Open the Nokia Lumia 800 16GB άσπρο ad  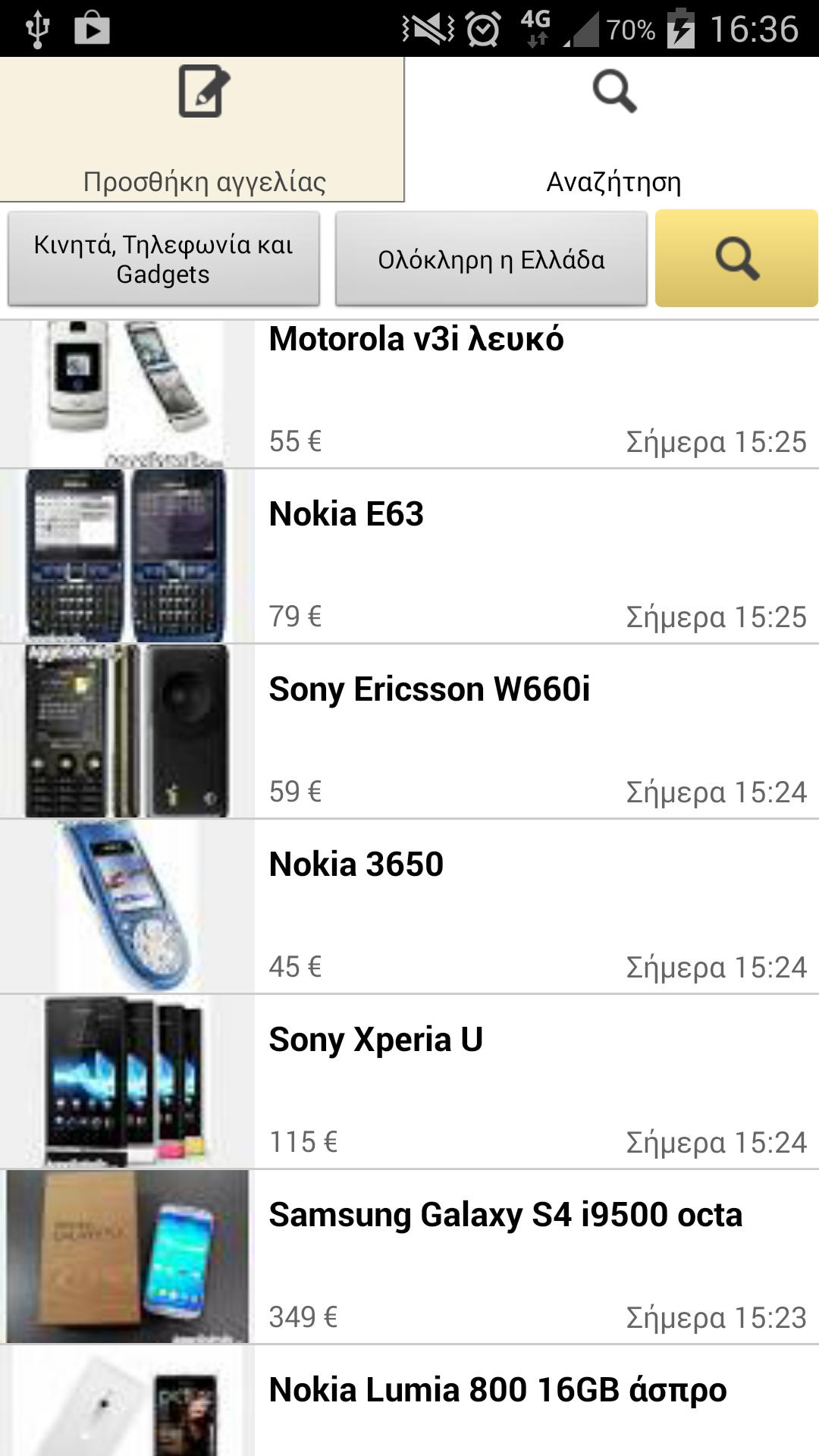click(409, 1401)
